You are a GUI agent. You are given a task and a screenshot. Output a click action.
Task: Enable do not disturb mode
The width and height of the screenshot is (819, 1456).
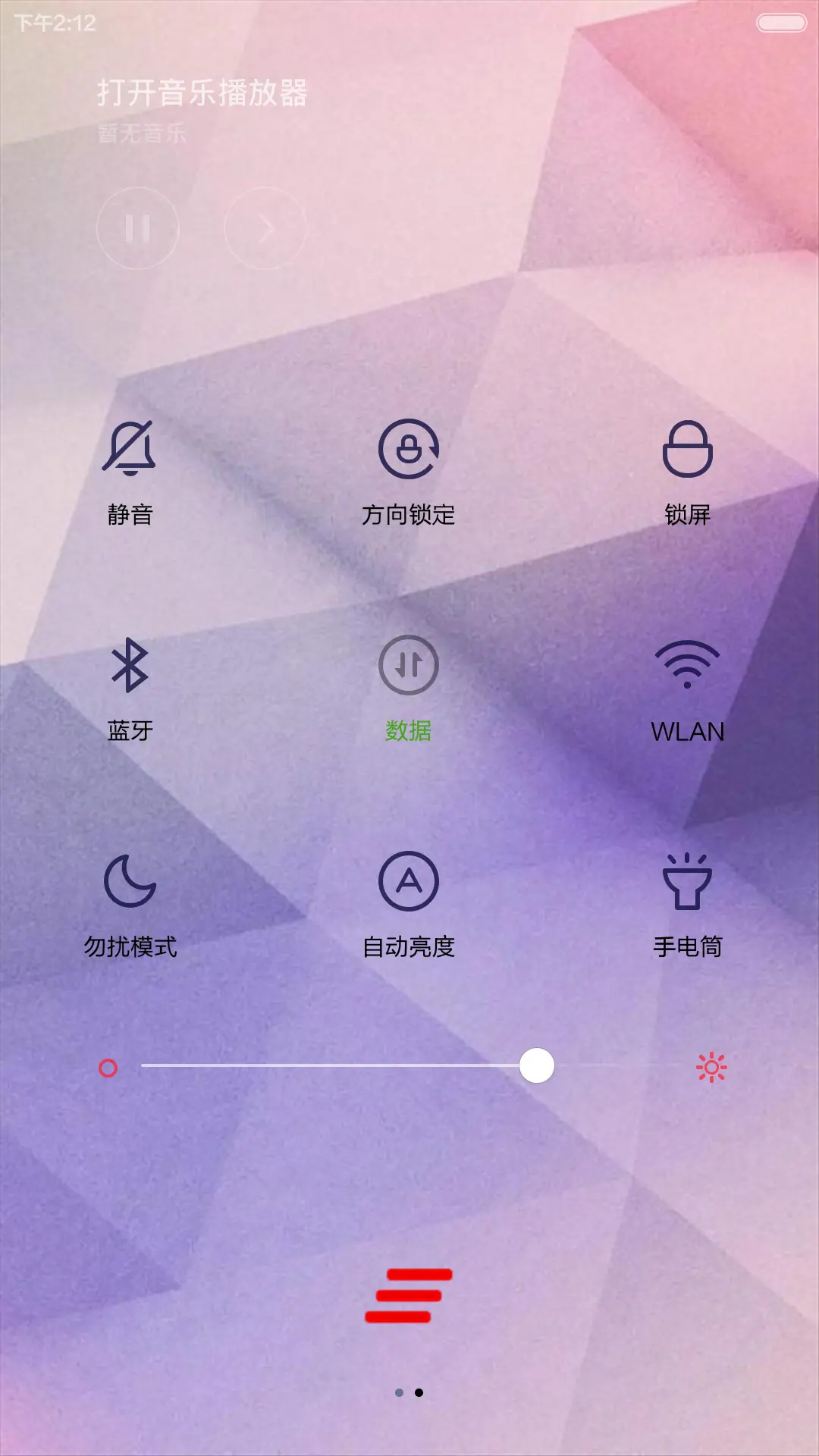[x=130, y=883]
